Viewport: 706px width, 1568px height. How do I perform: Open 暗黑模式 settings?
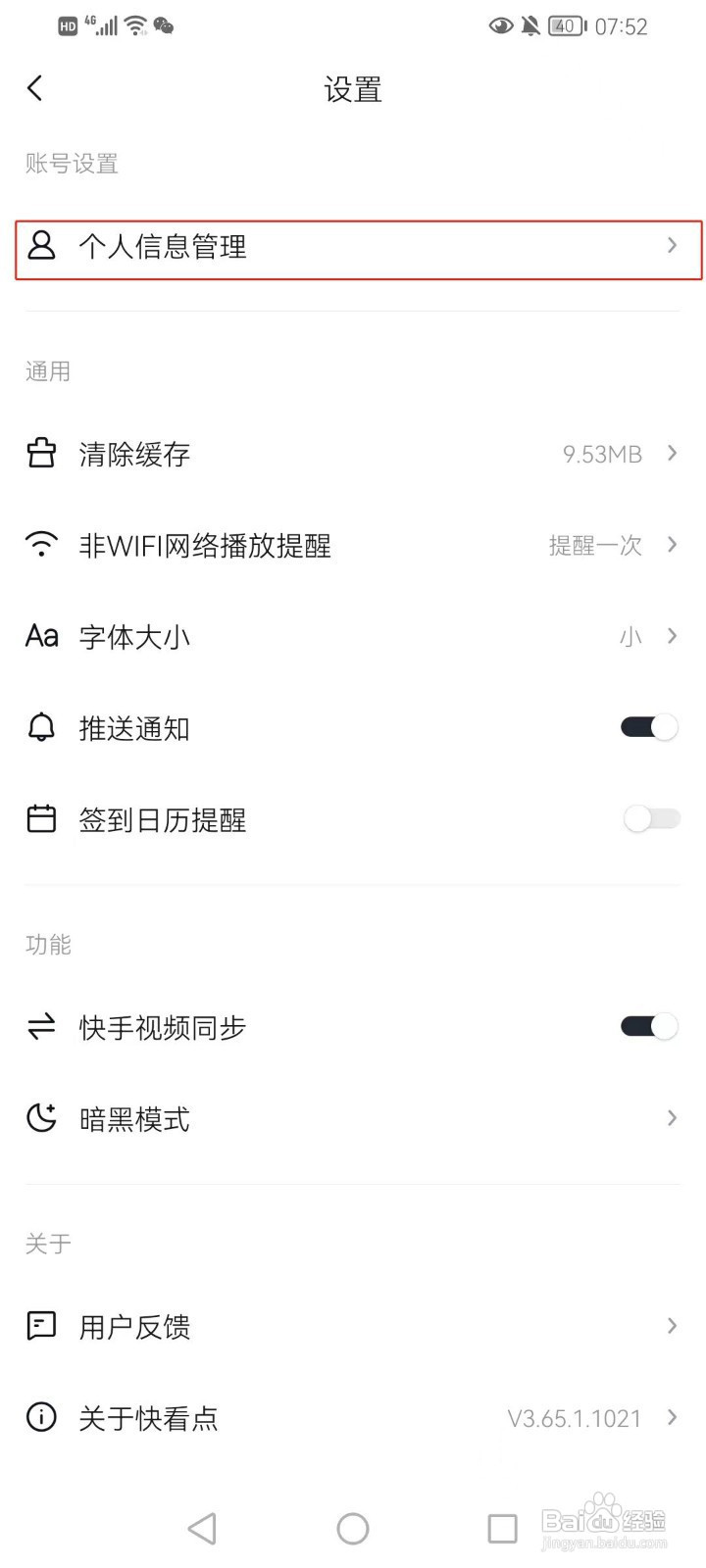pos(353,1118)
